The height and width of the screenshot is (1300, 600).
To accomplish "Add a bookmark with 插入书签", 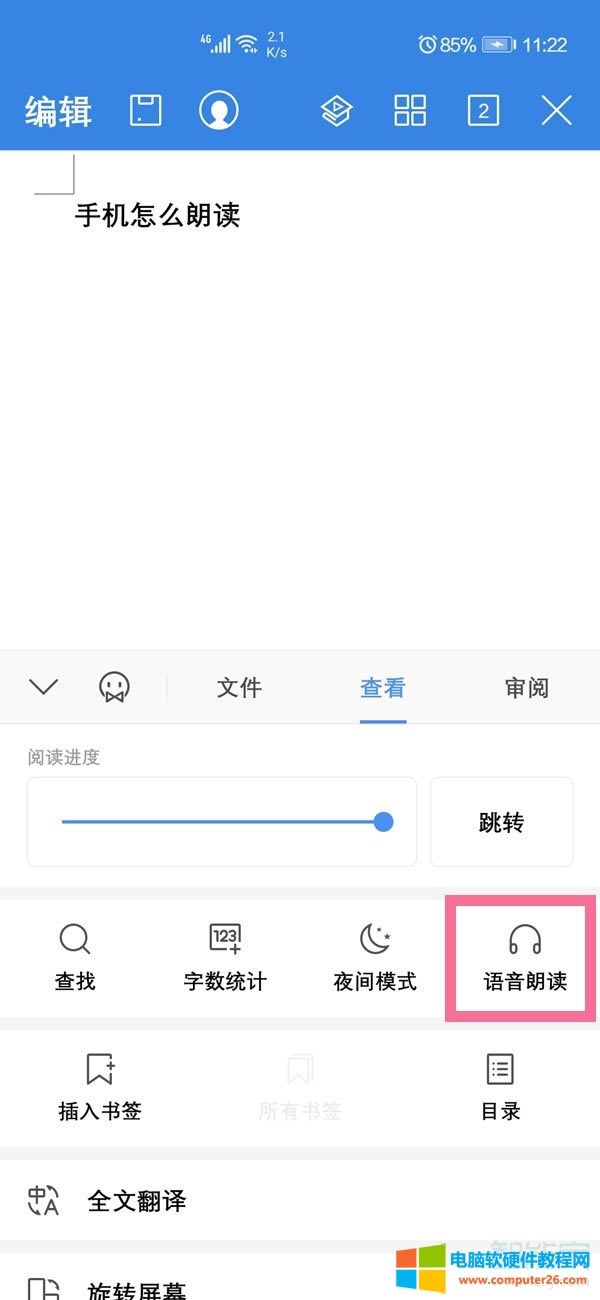I will [100, 1086].
